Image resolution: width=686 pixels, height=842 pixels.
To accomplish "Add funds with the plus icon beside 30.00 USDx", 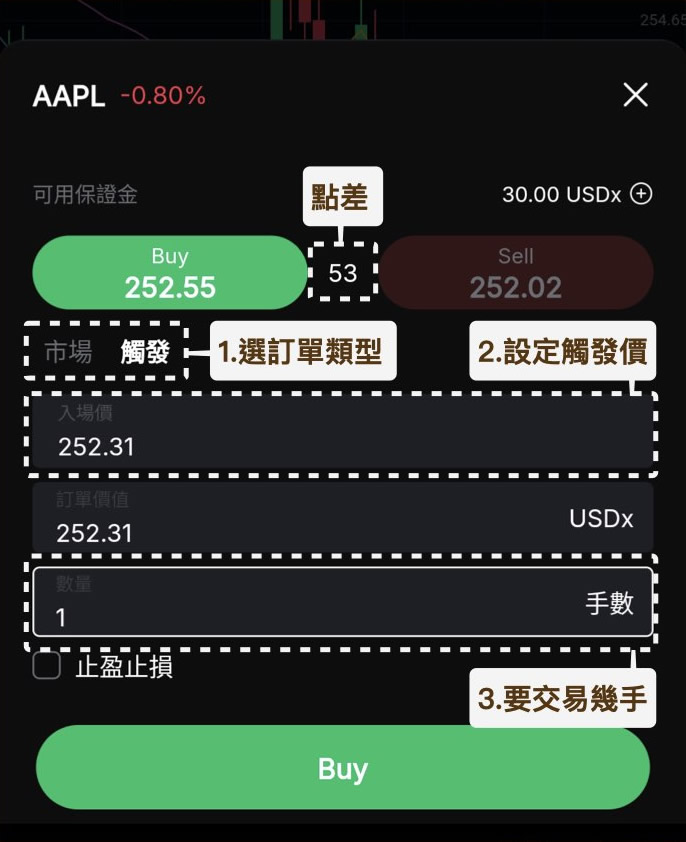I will (x=641, y=194).
